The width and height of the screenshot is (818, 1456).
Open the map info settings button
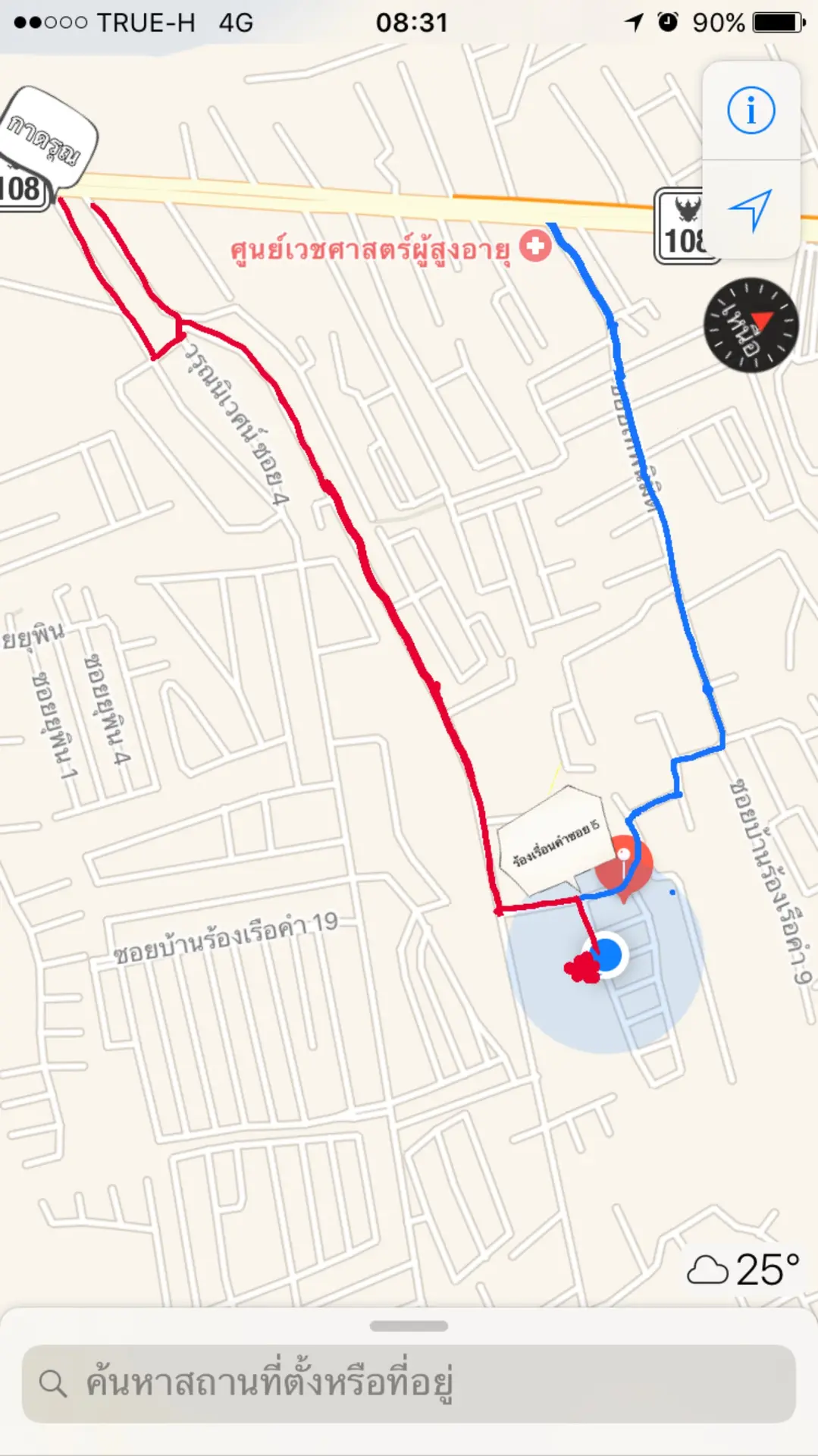pos(751,111)
